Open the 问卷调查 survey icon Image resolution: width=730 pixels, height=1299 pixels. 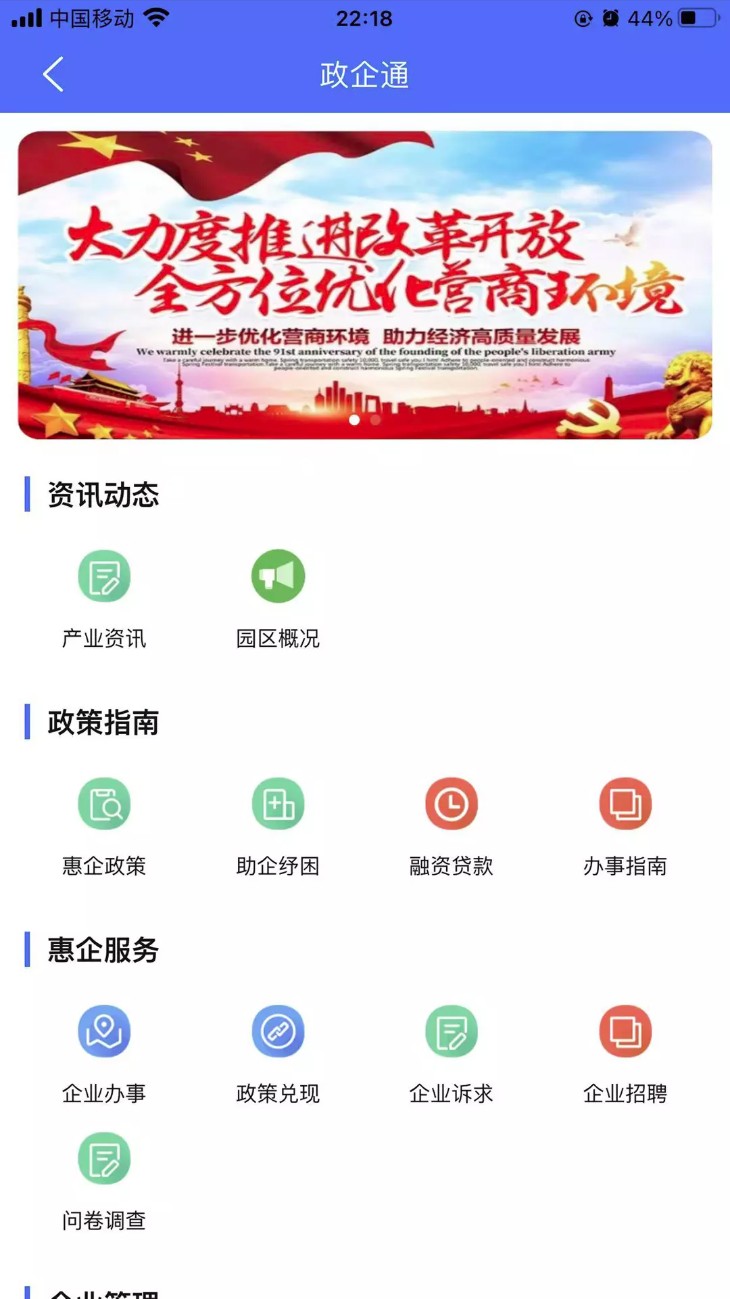[x=104, y=1157]
